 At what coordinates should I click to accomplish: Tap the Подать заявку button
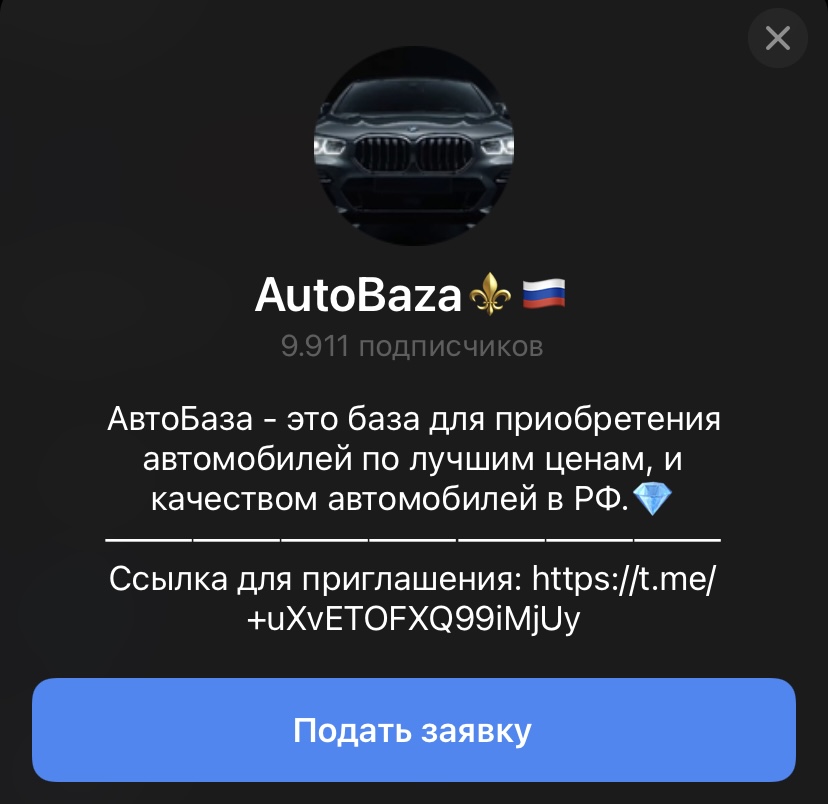pyautogui.click(x=413, y=730)
